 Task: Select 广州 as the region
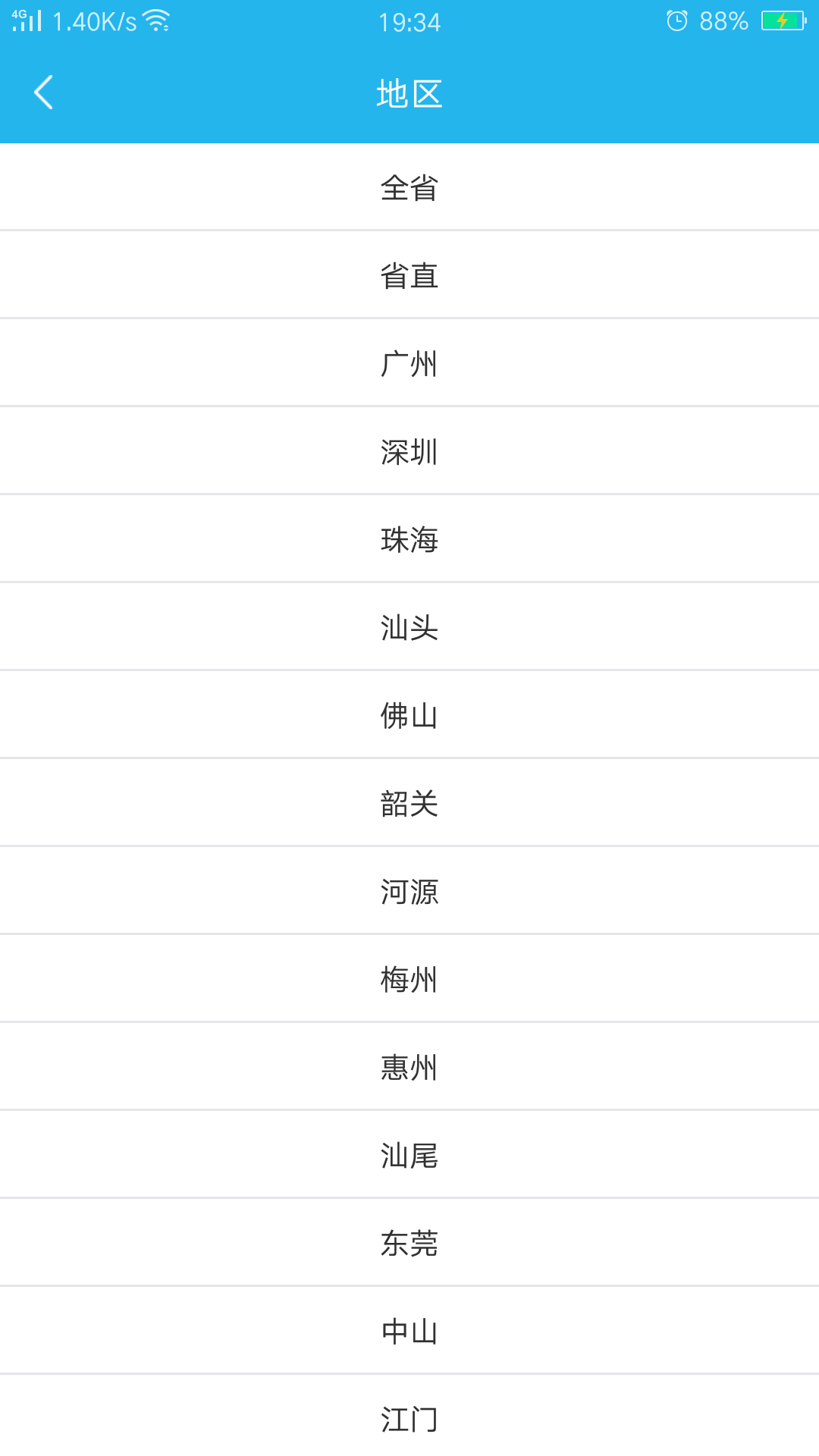(409, 363)
